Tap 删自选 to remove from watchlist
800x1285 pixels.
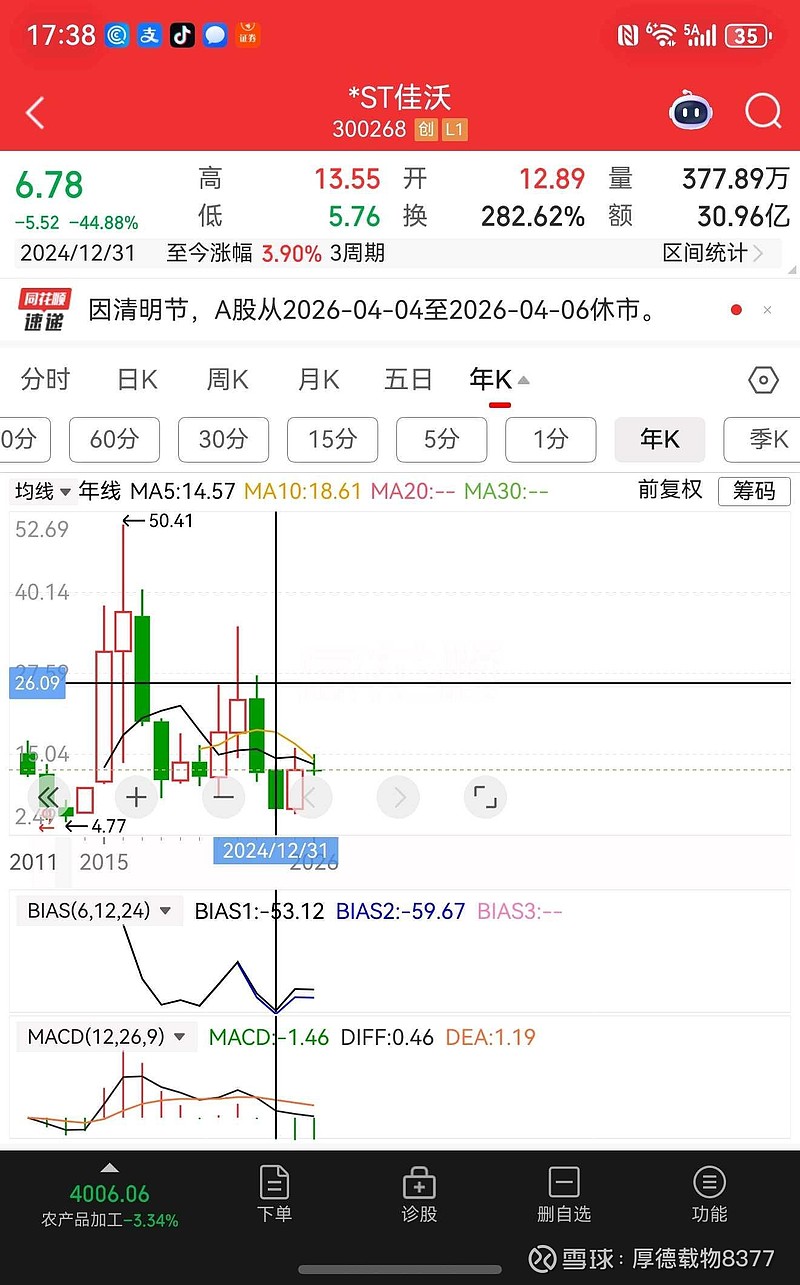[563, 1193]
